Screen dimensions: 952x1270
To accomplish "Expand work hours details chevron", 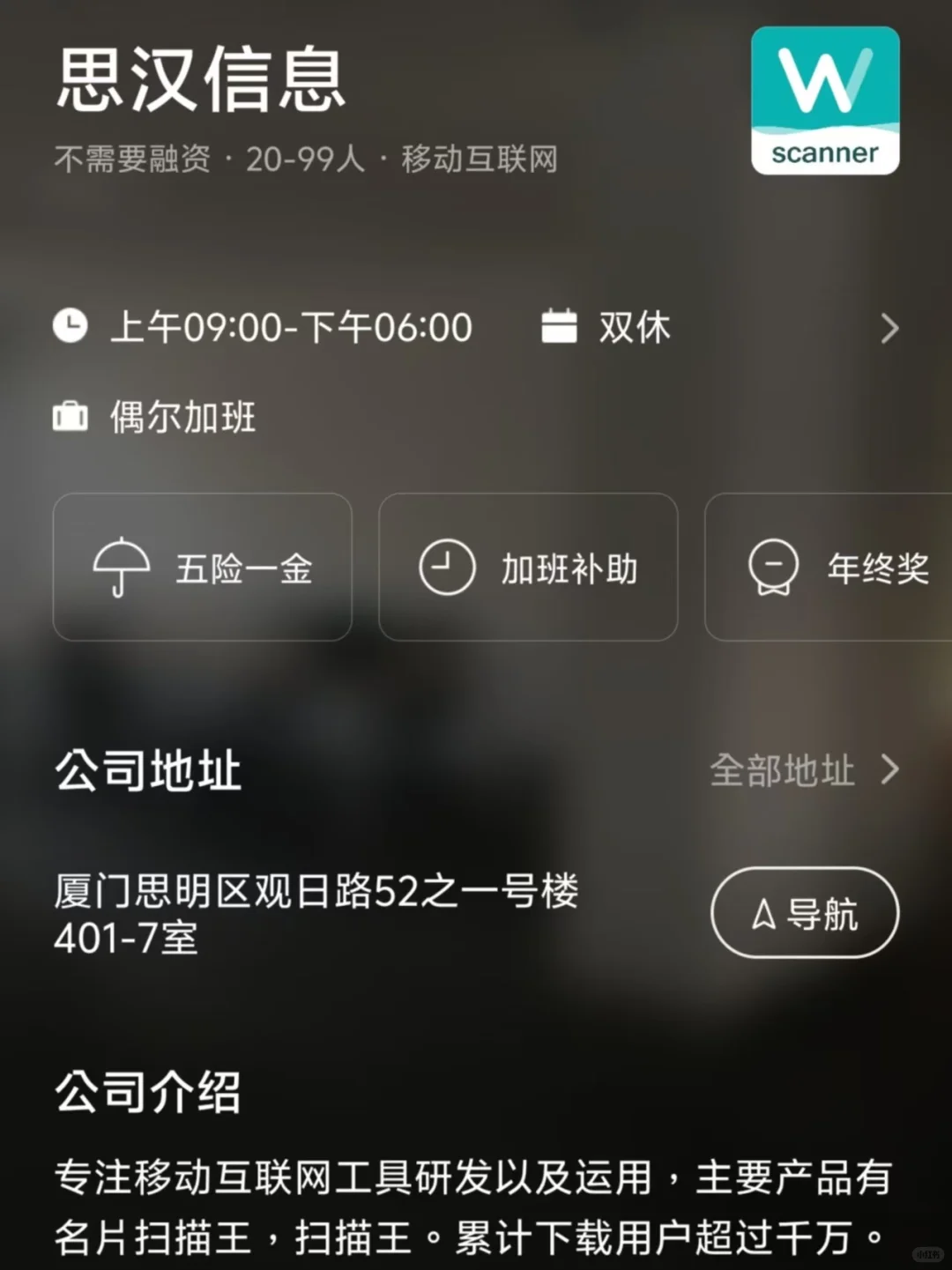I will [x=889, y=329].
